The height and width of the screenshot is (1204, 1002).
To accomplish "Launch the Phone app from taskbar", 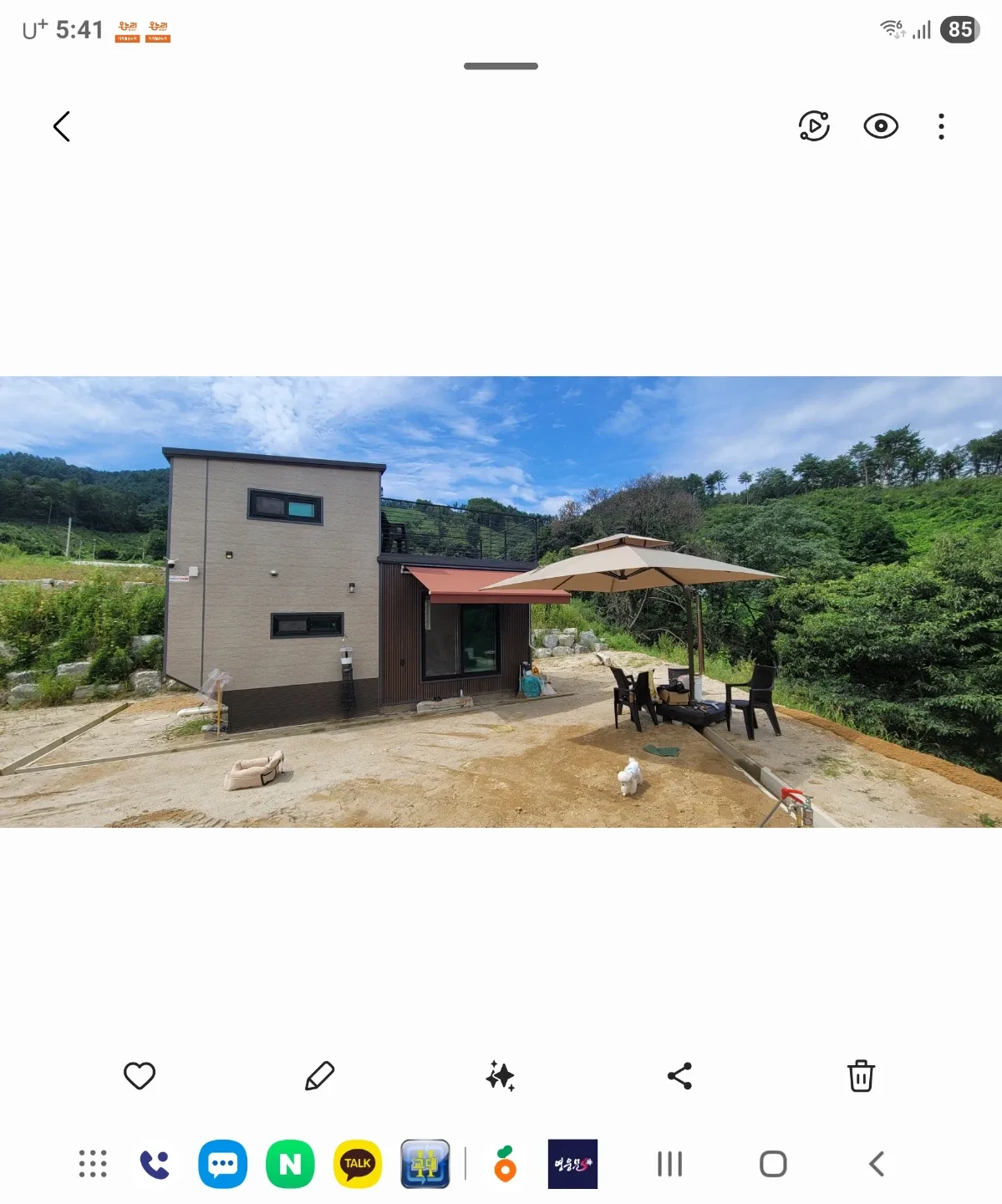I will (155, 1164).
